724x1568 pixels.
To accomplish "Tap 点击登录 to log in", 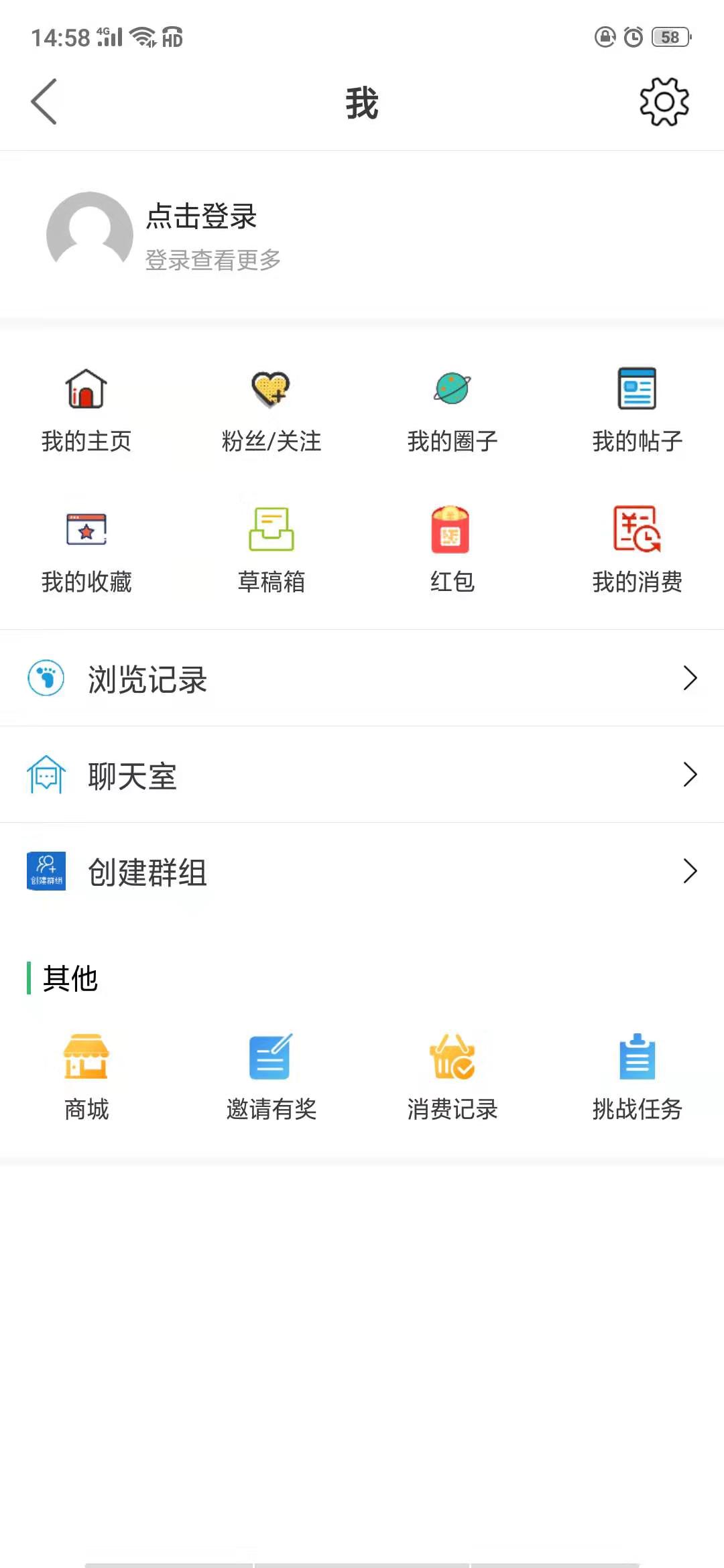I will [200, 217].
